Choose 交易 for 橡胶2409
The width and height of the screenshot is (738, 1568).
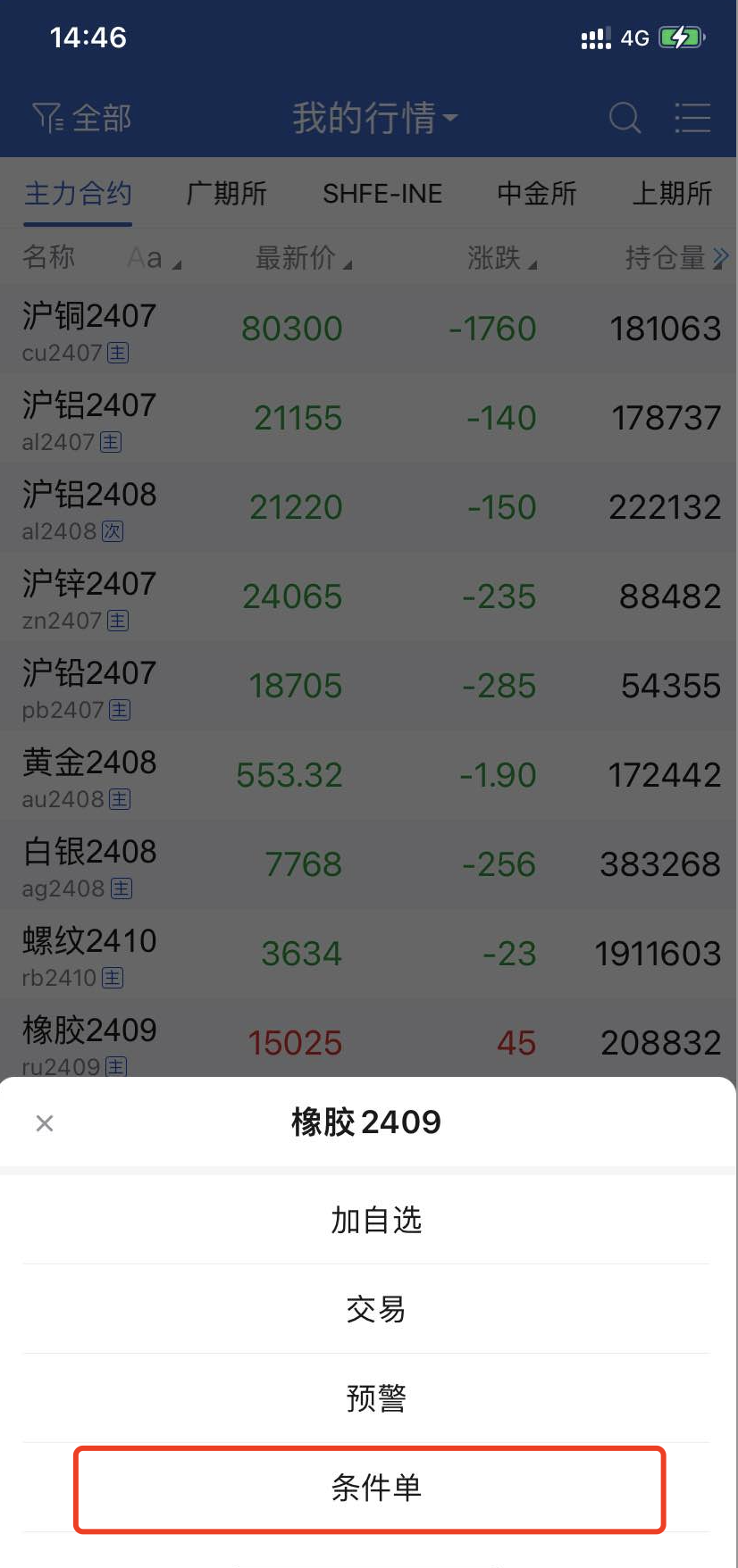[375, 1309]
